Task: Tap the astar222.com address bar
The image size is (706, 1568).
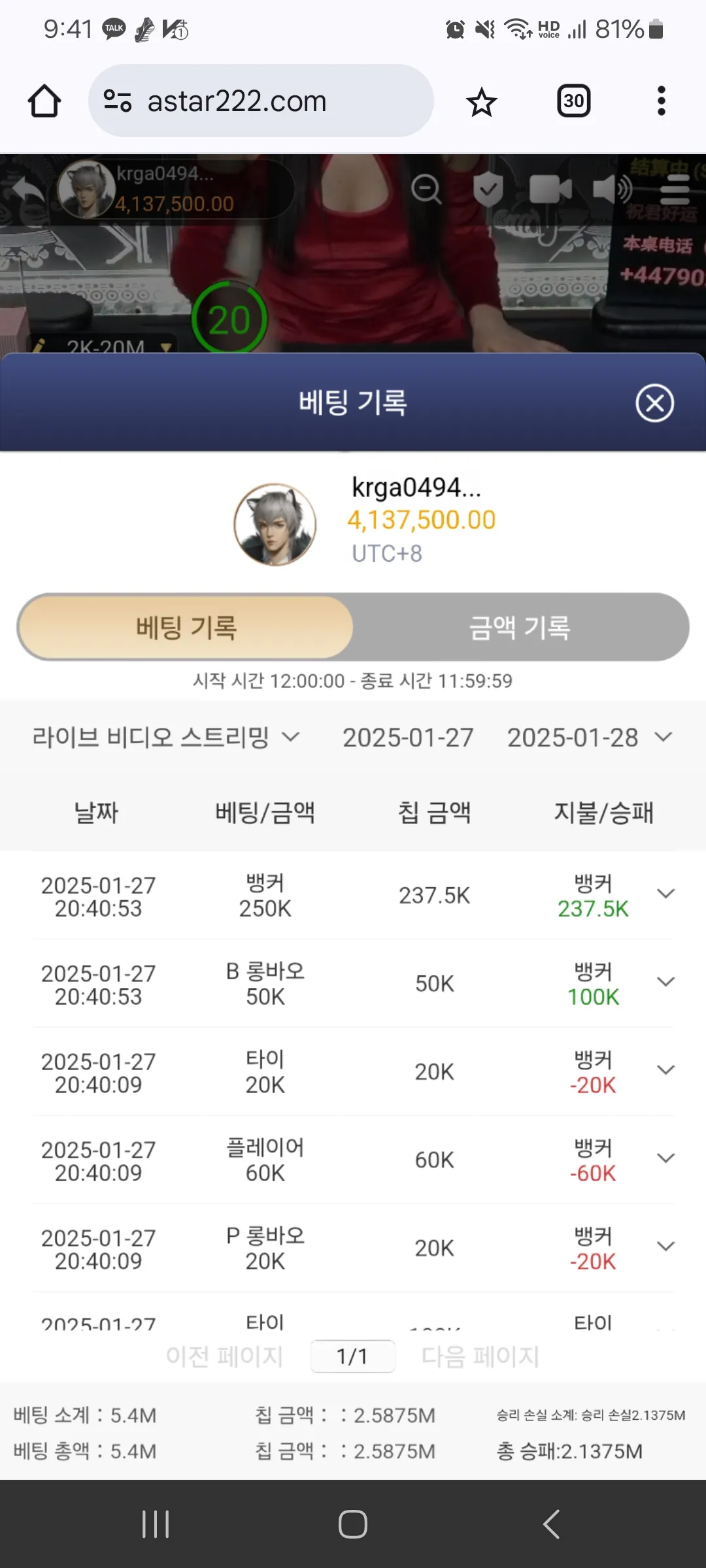Action: [x=261, y=101]
